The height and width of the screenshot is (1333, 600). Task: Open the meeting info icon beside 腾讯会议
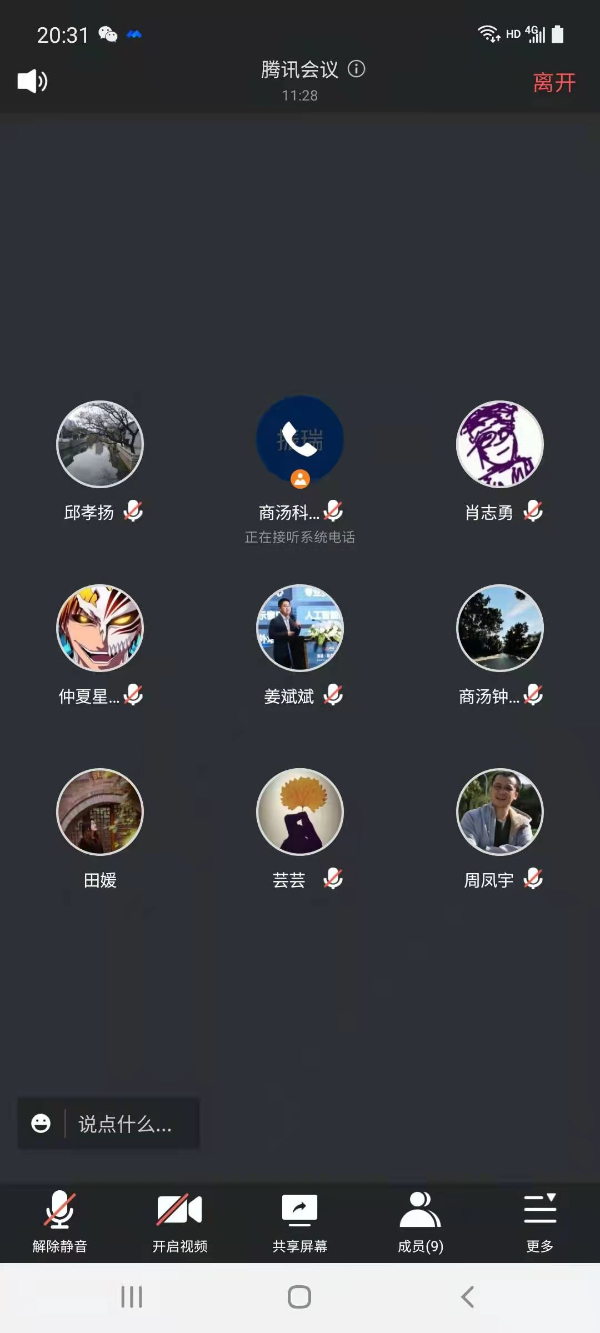click(356, 69)
